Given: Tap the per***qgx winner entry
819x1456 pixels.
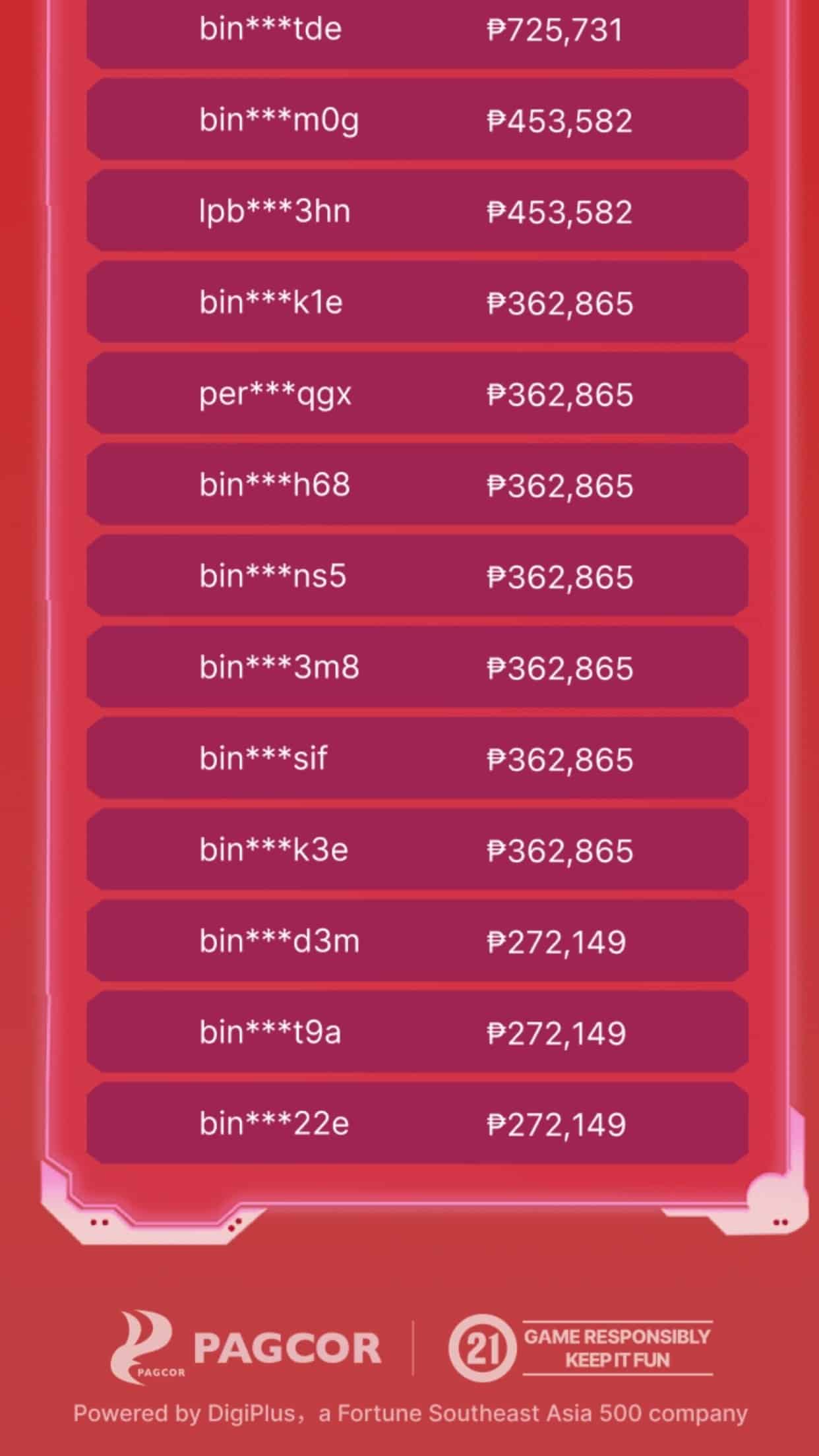Looking at the screenshot, I should [x=414, y=394].
